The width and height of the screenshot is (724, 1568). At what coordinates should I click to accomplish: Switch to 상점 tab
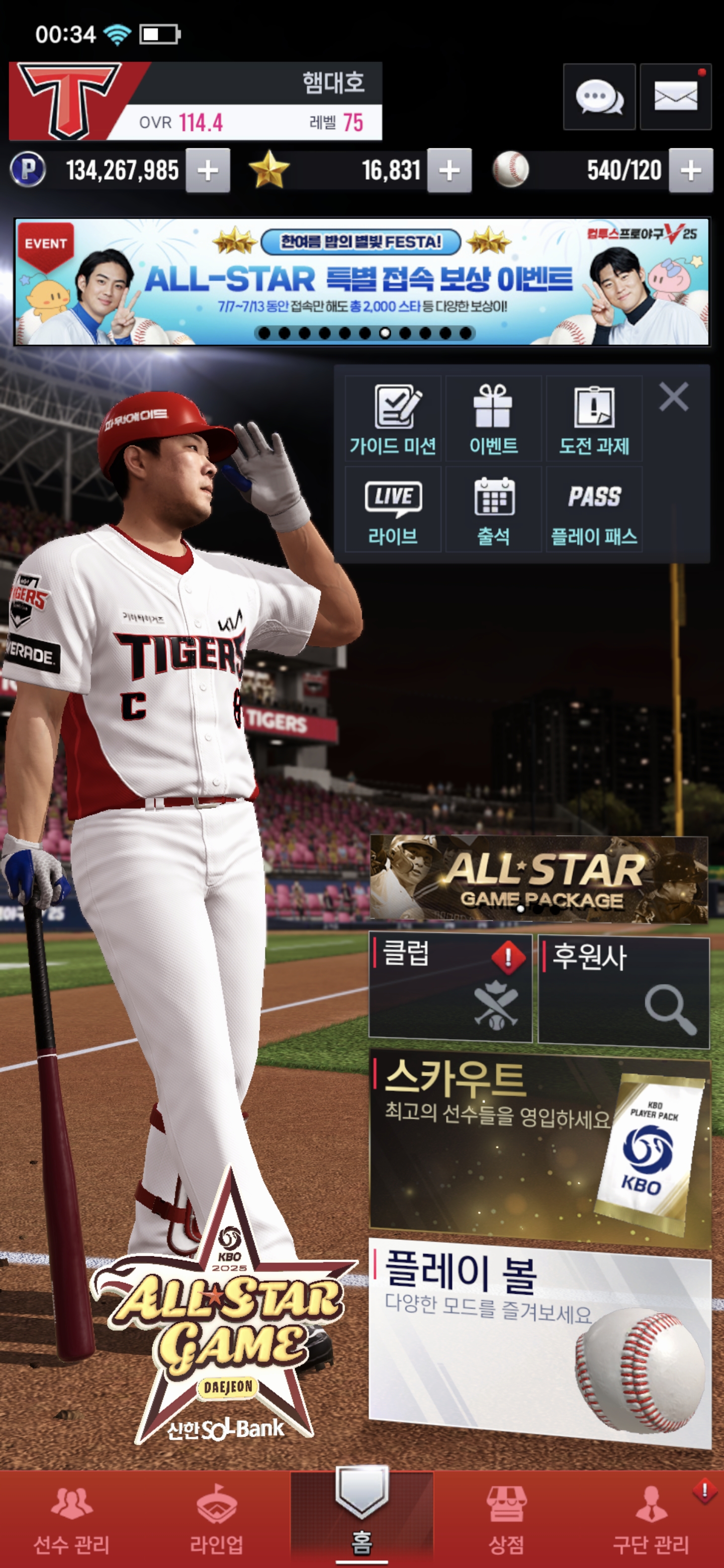(506, 1519)
